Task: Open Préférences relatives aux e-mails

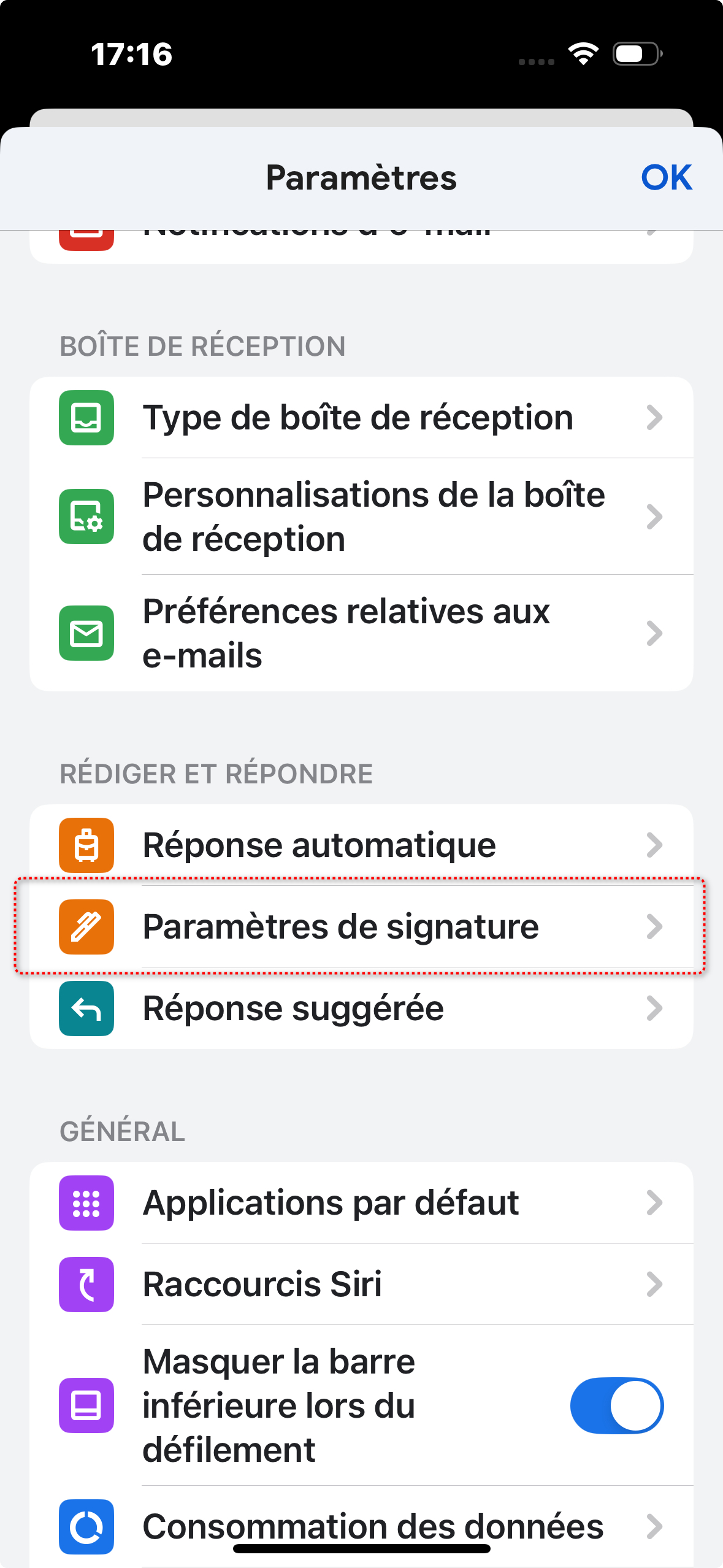Action: (x=361, y=633)
